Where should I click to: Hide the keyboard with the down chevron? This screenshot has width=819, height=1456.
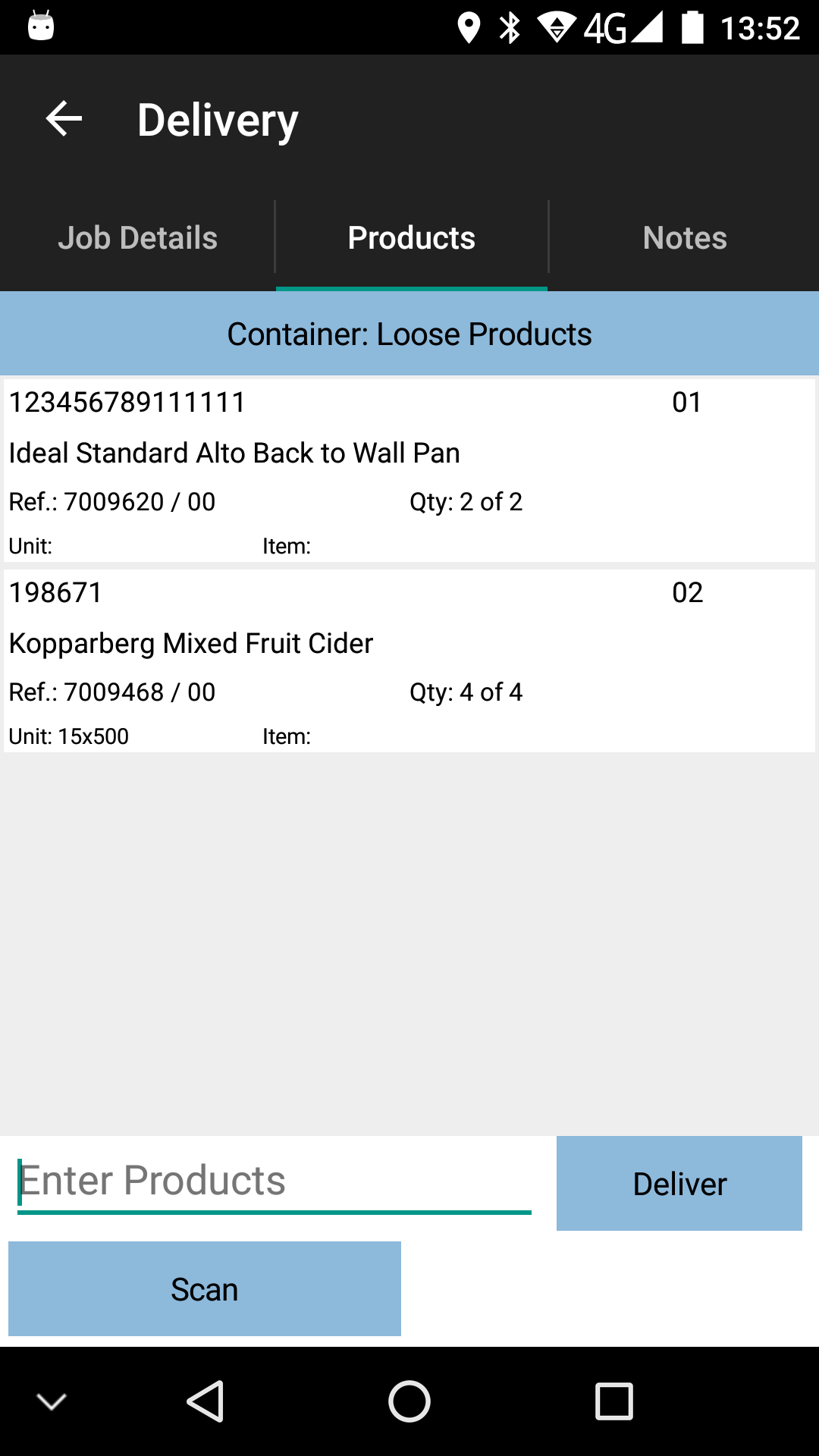coord(52,1401)
